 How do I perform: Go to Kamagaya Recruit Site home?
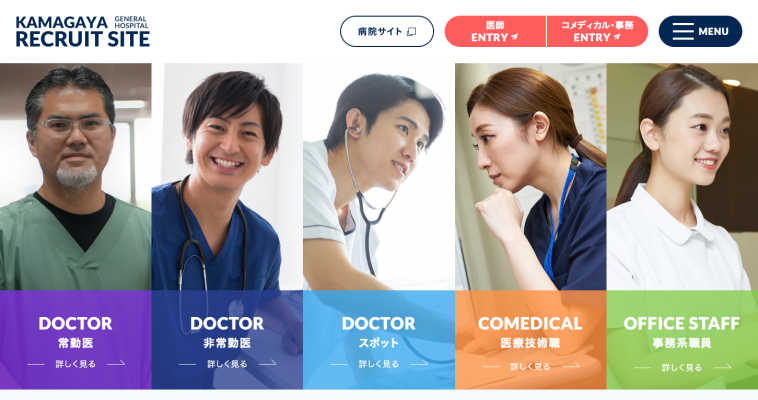pos(82,31)
